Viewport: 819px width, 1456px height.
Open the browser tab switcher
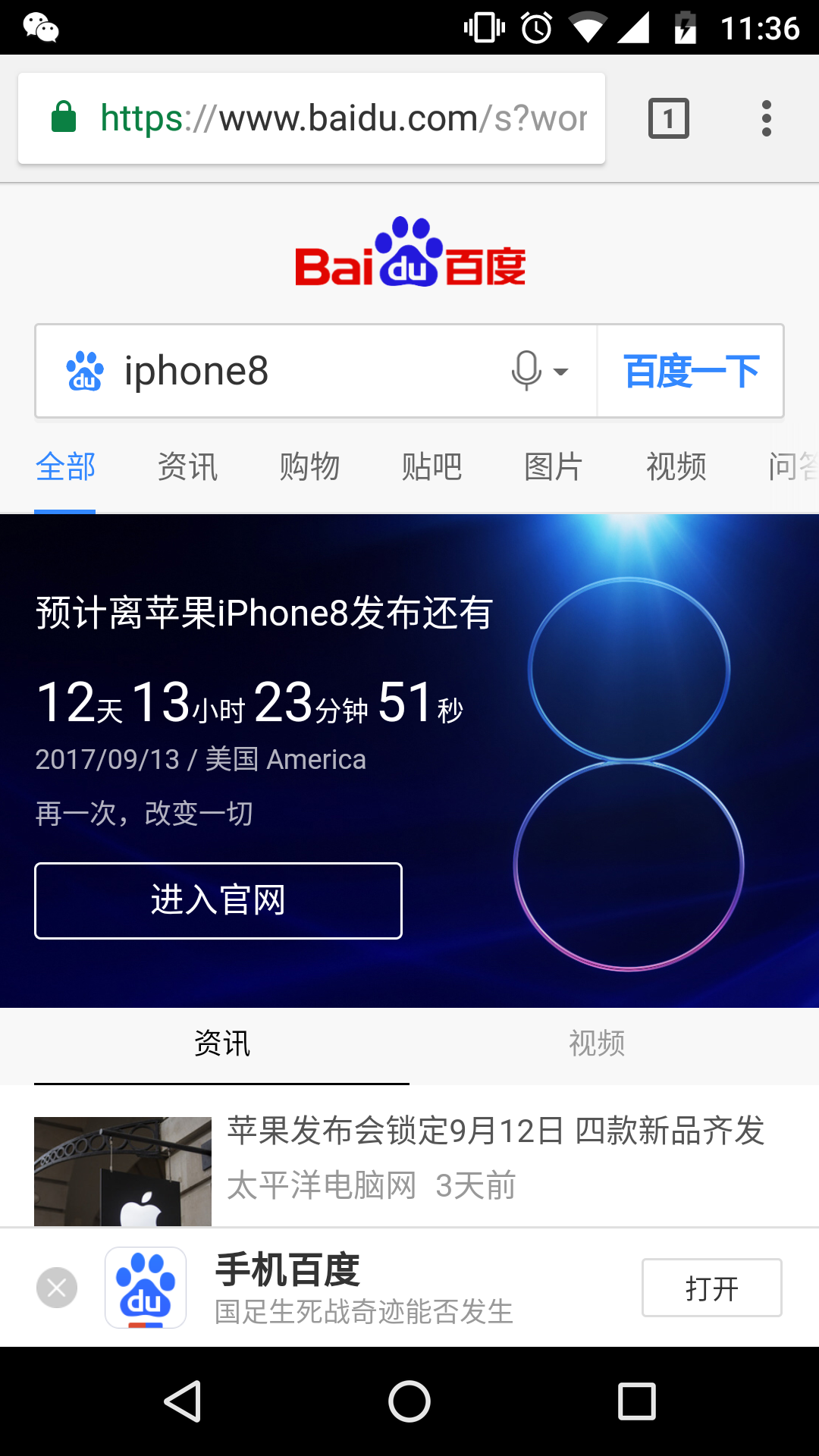pyautogui.click(x=668, y=118)
